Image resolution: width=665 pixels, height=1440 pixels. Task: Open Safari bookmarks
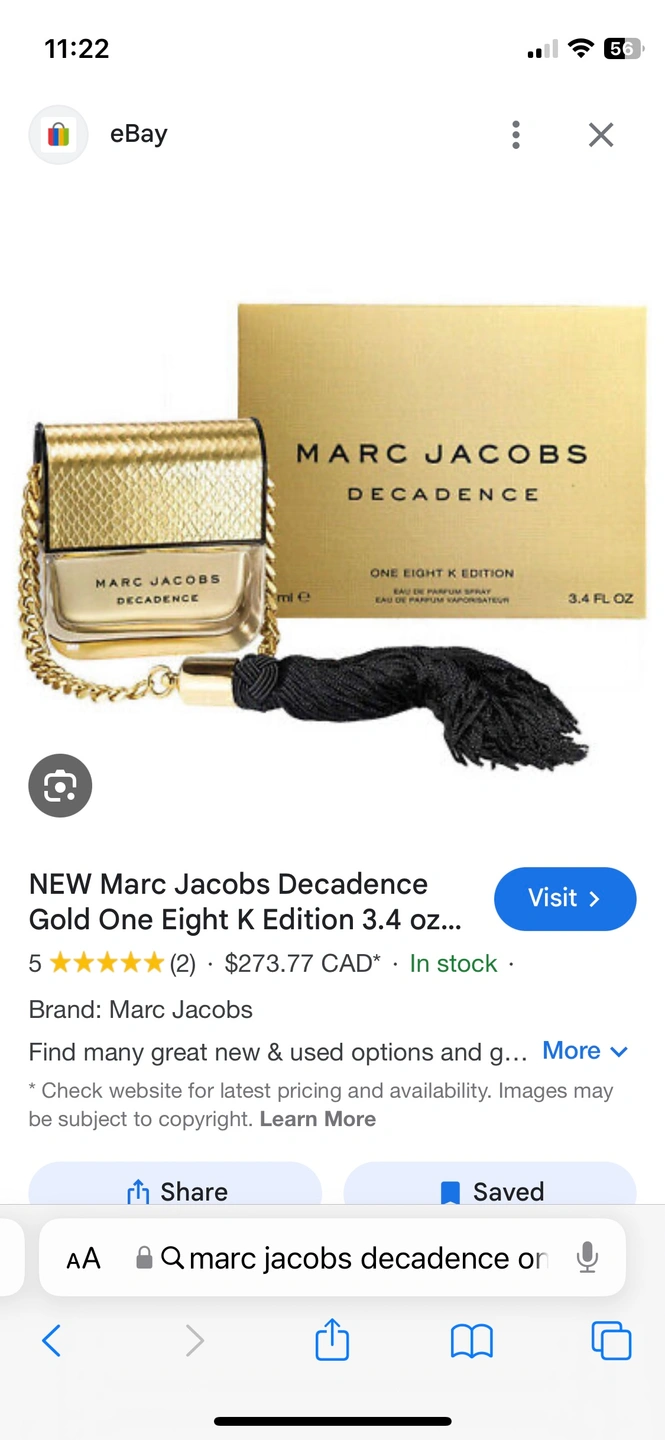click(x=472, y=1340)
